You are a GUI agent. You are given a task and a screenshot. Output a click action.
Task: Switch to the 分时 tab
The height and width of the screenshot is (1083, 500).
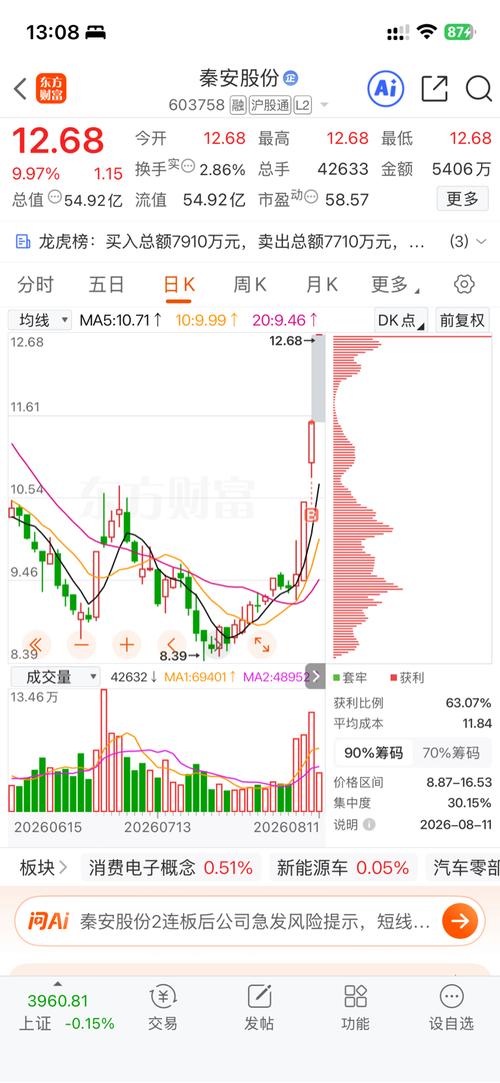click(35, 285)
